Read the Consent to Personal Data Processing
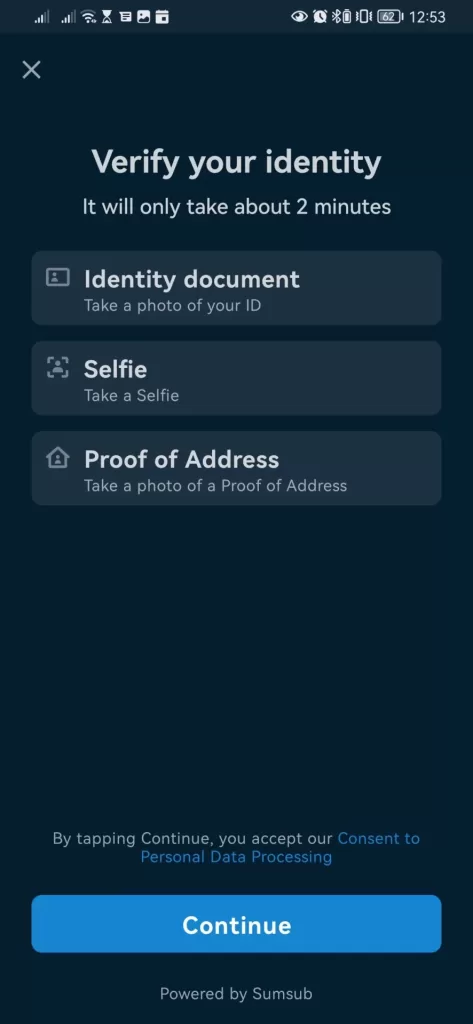The image size is (473, 1024). (281, 848)
